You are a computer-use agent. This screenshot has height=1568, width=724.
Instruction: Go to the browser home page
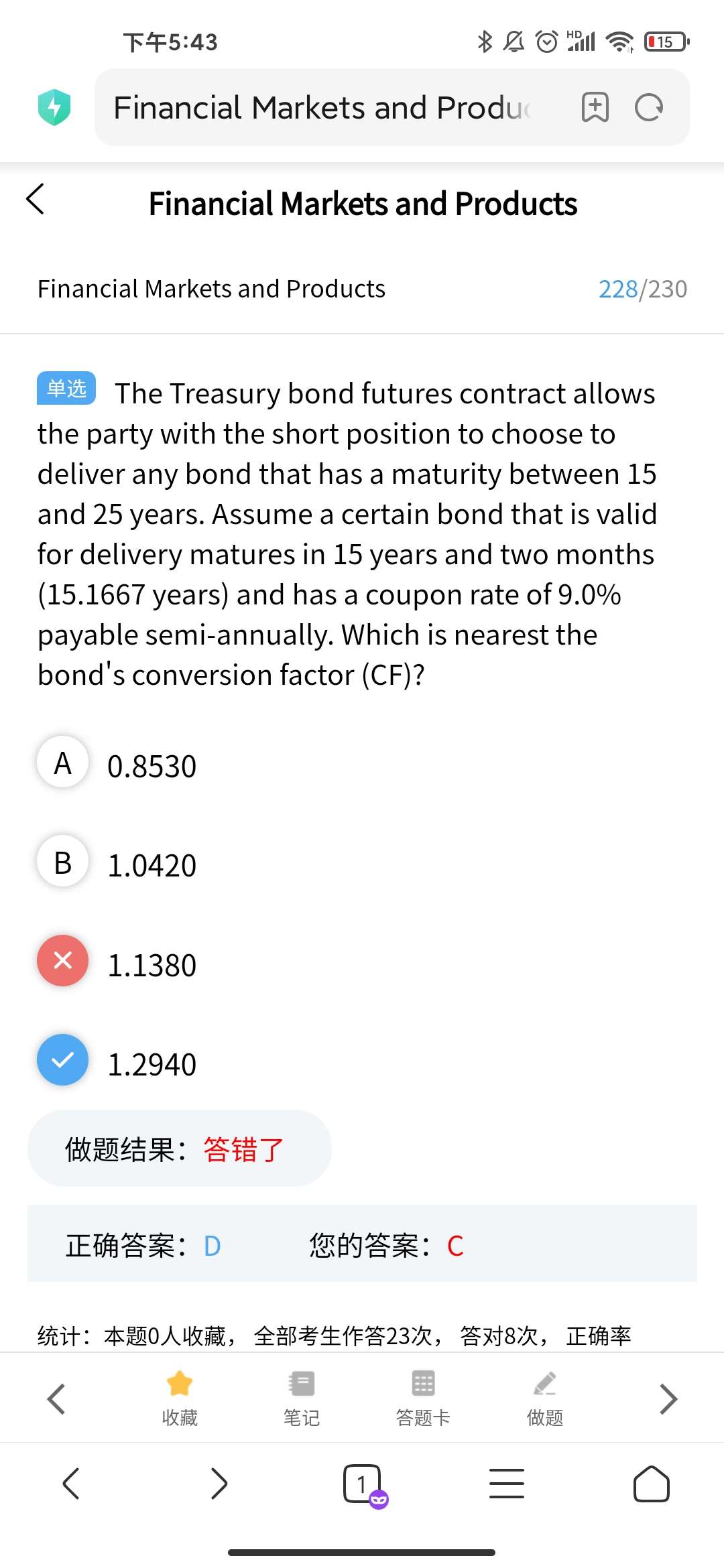651,1484
